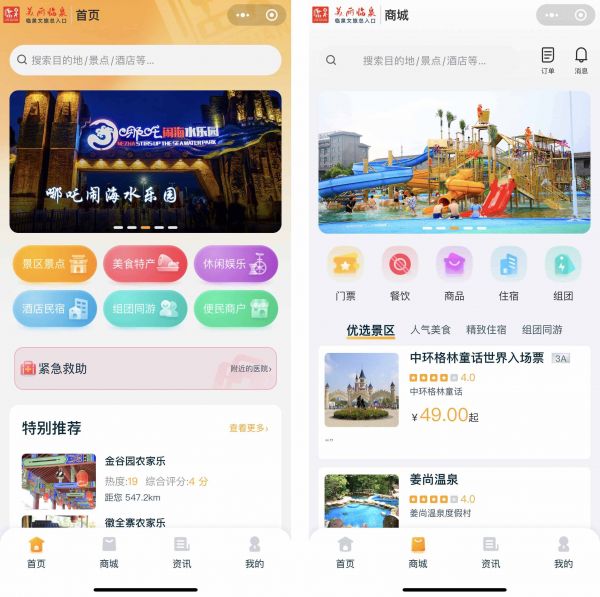This screenshot has height=597, width=600.
Task: Tap the 组团同游 button beside 酒店民宿
Action: pyautogui.click(x=145, y=309)
